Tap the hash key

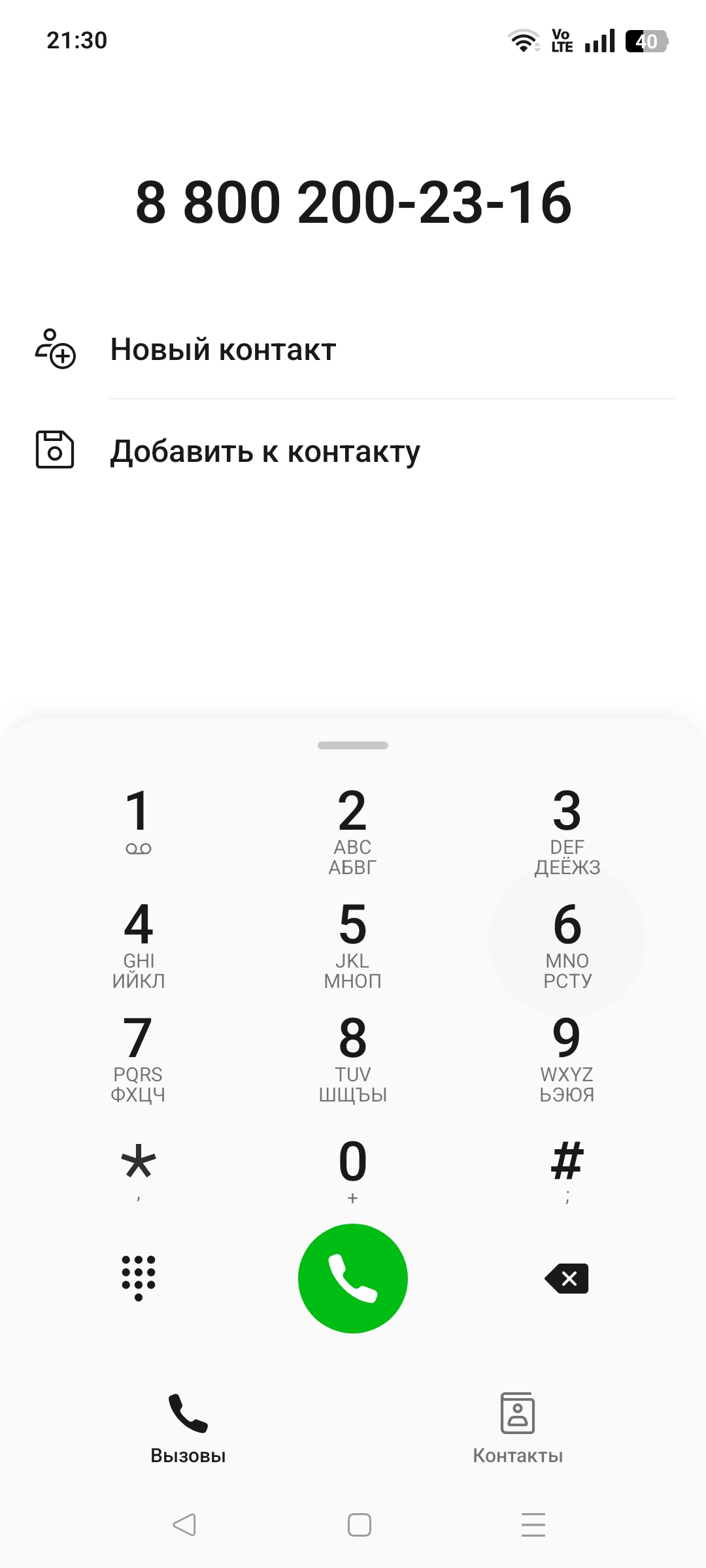(x=567, y=1169)
